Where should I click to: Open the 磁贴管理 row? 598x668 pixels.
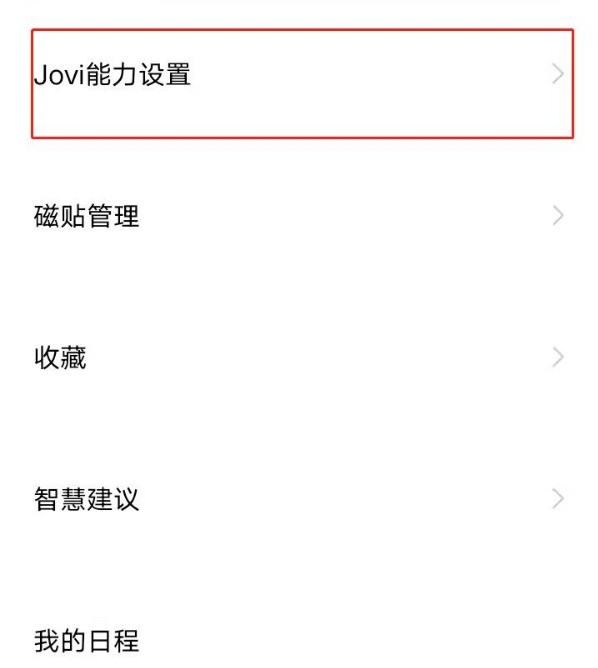(299, 216)
